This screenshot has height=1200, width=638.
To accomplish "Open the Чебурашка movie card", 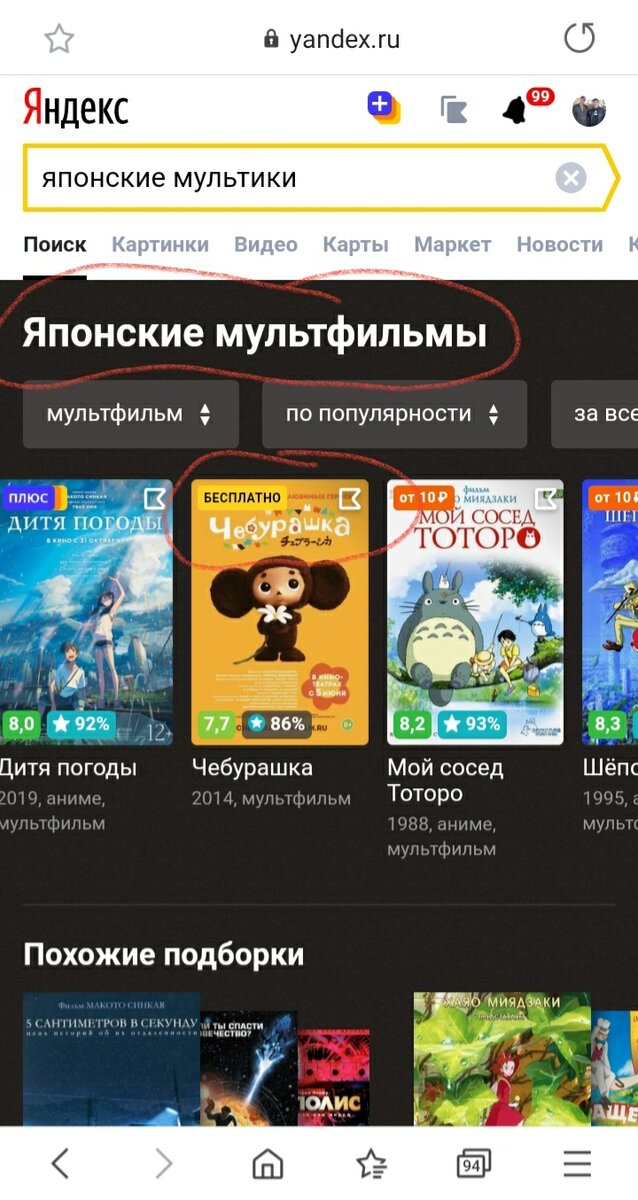I will [279, 612].
